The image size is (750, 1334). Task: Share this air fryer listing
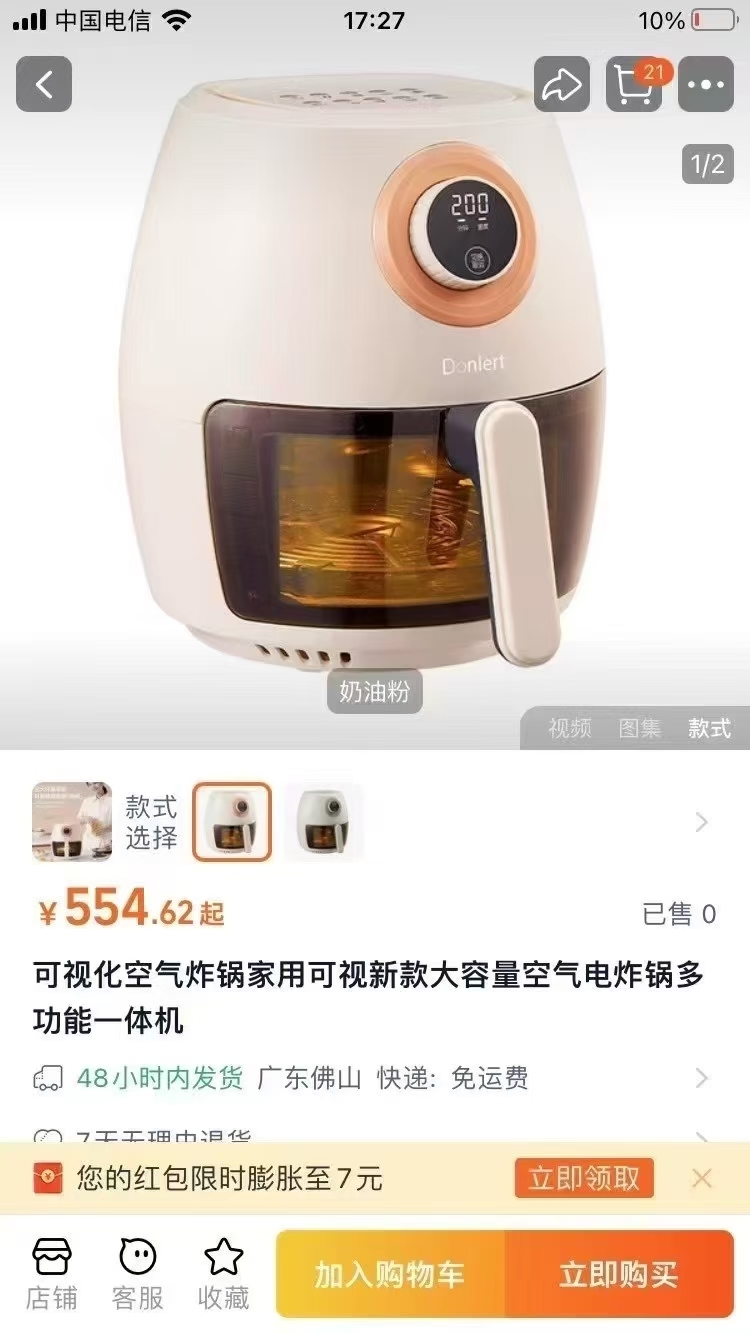(562, 84)
